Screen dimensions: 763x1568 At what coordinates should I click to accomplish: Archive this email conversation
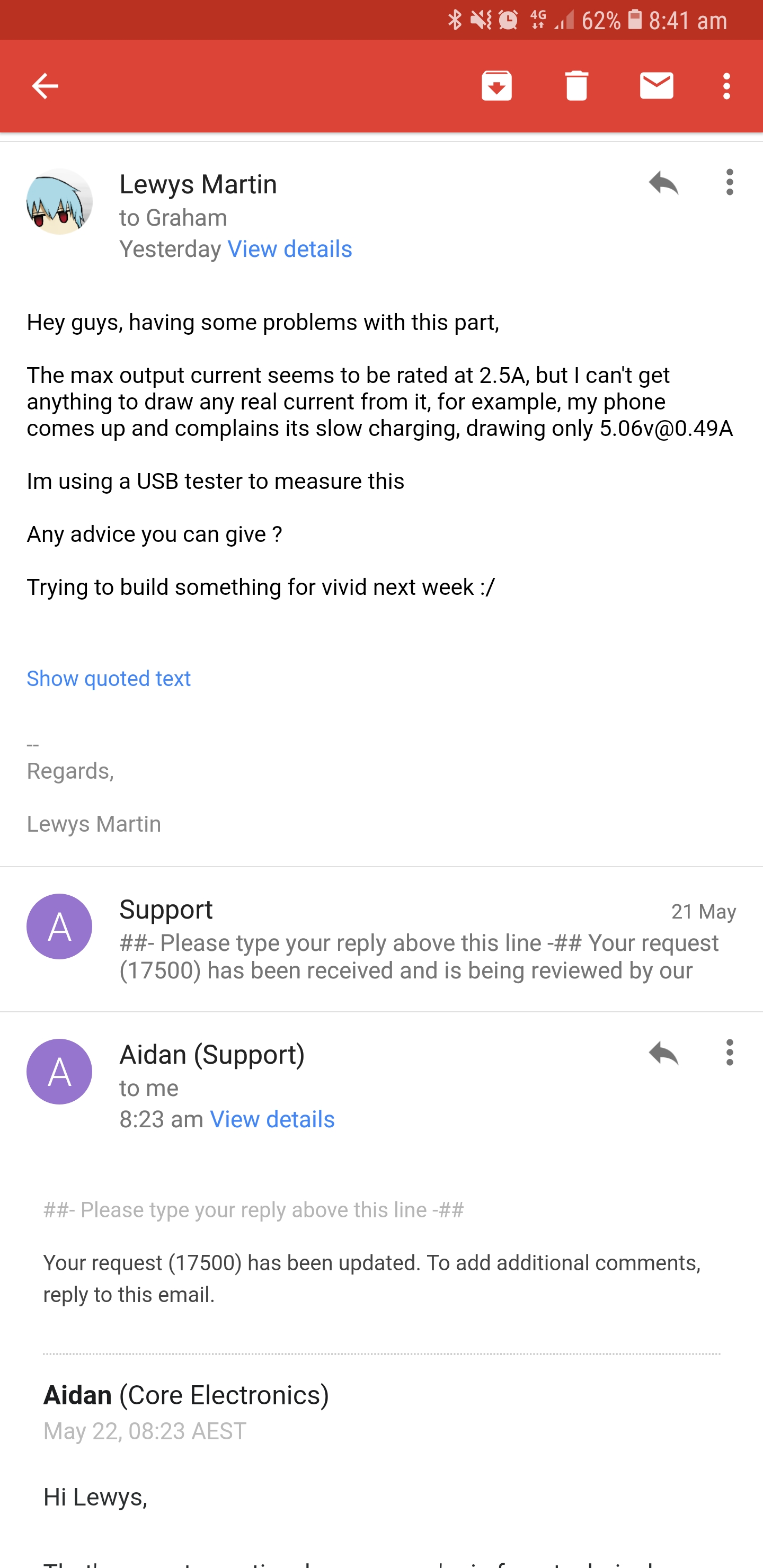coord(496,86)
